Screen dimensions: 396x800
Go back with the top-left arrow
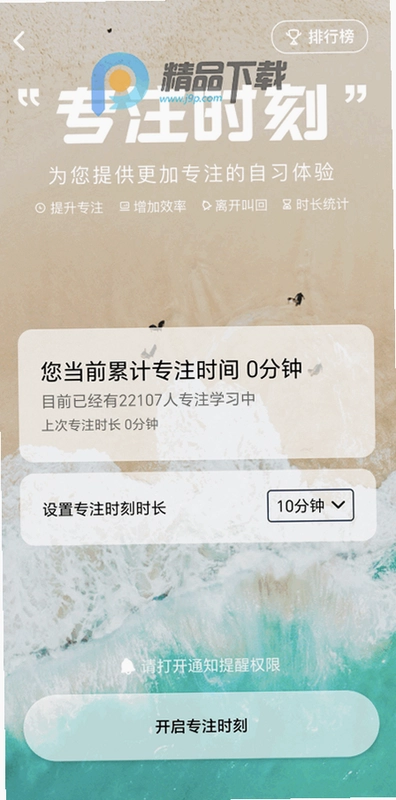19,41
